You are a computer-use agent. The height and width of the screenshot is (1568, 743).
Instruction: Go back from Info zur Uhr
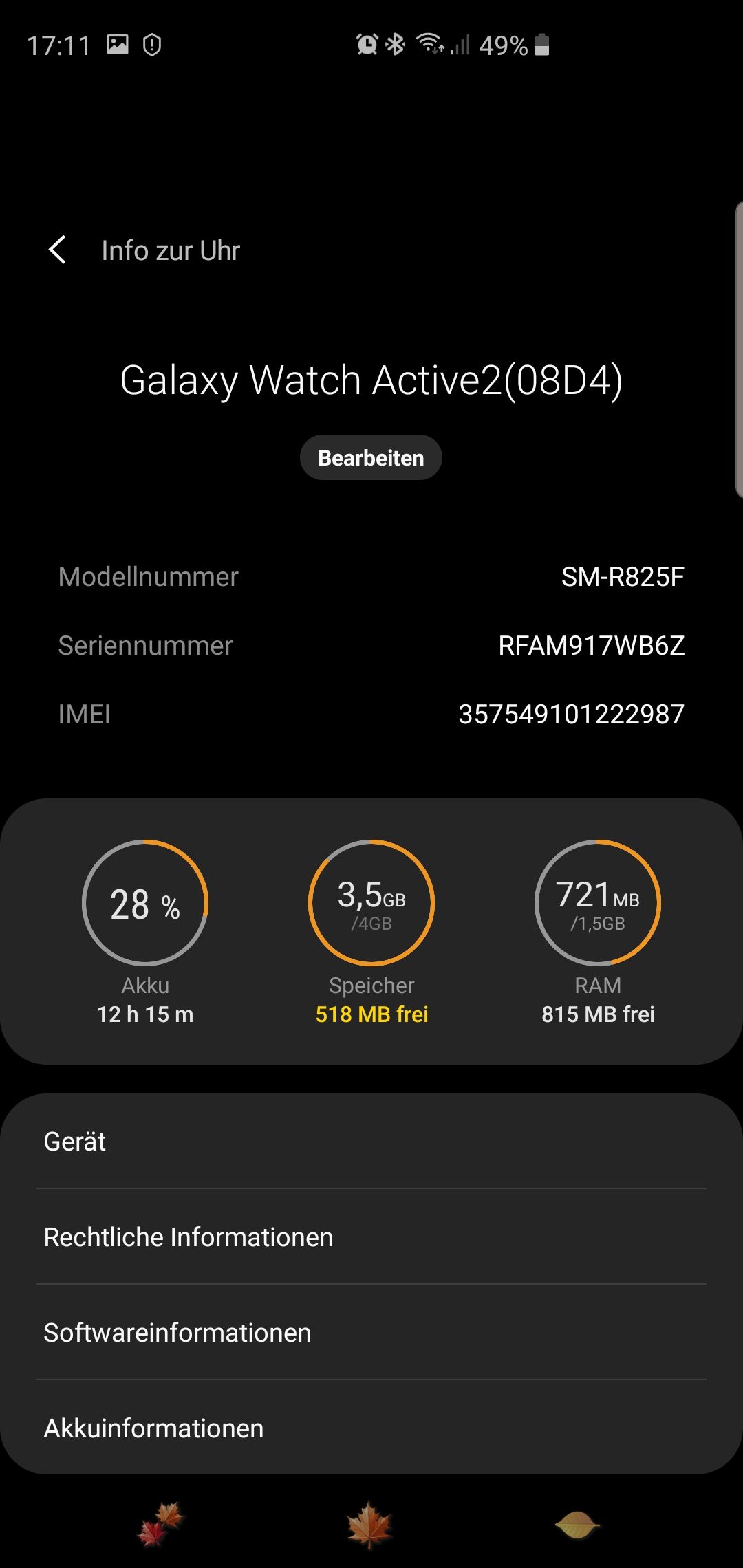click(x=58, y=250)
